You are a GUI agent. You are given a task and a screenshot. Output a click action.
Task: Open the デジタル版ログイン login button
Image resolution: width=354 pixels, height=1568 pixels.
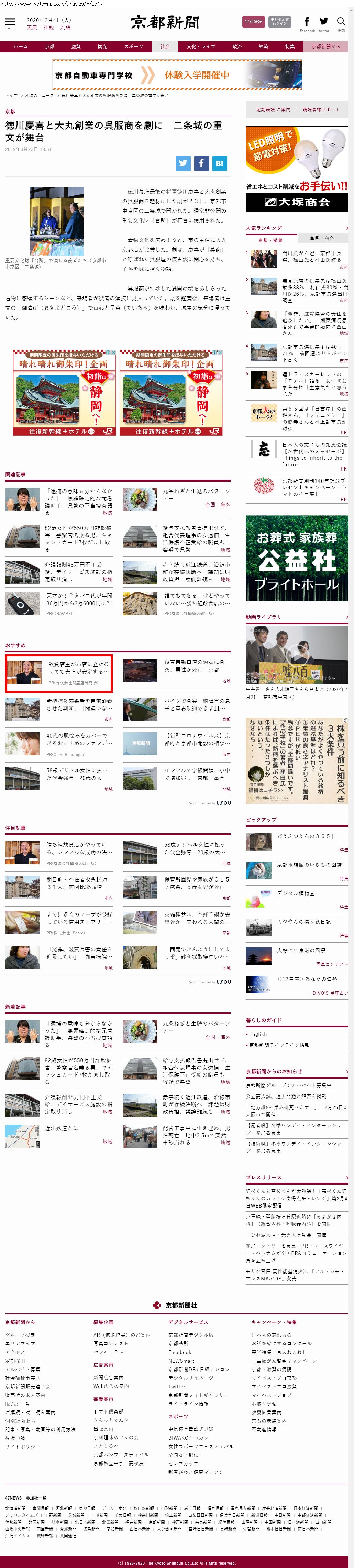click(280, 22)
